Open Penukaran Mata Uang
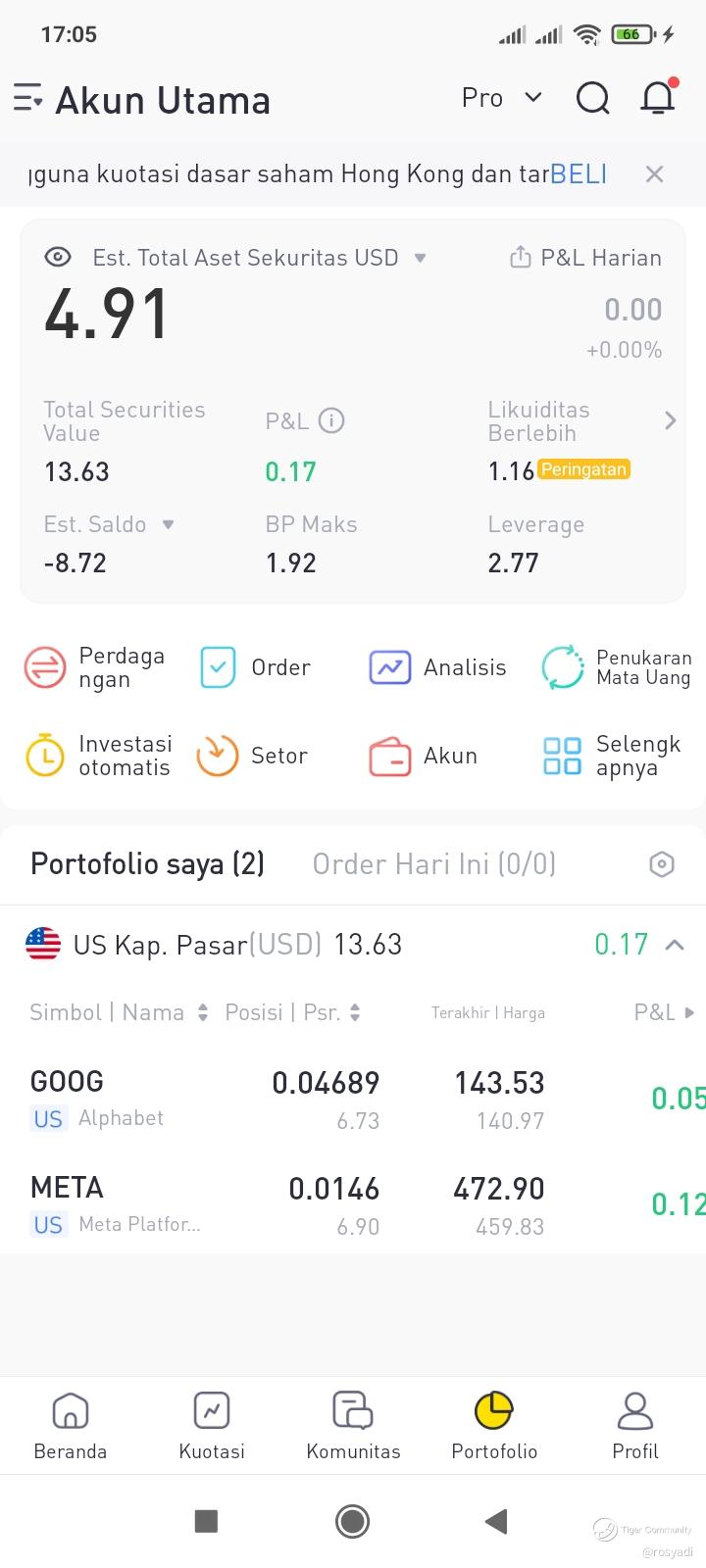 (617, 667)
